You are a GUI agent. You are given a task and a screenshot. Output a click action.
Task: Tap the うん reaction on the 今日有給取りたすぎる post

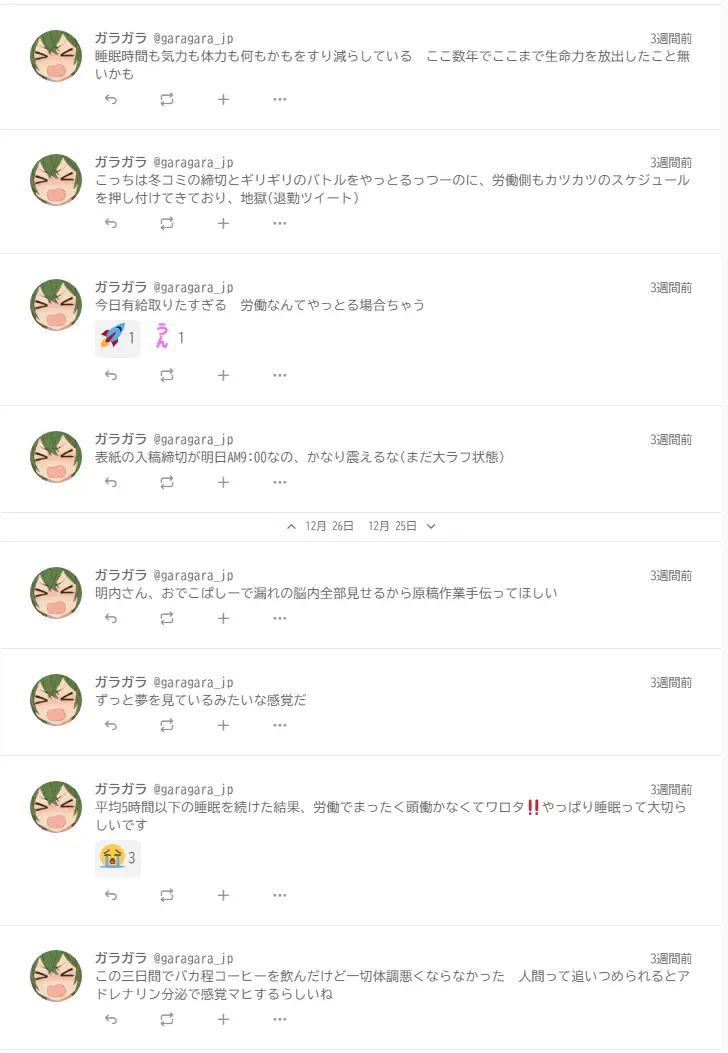pyautogui.click(x=169, y=339)
